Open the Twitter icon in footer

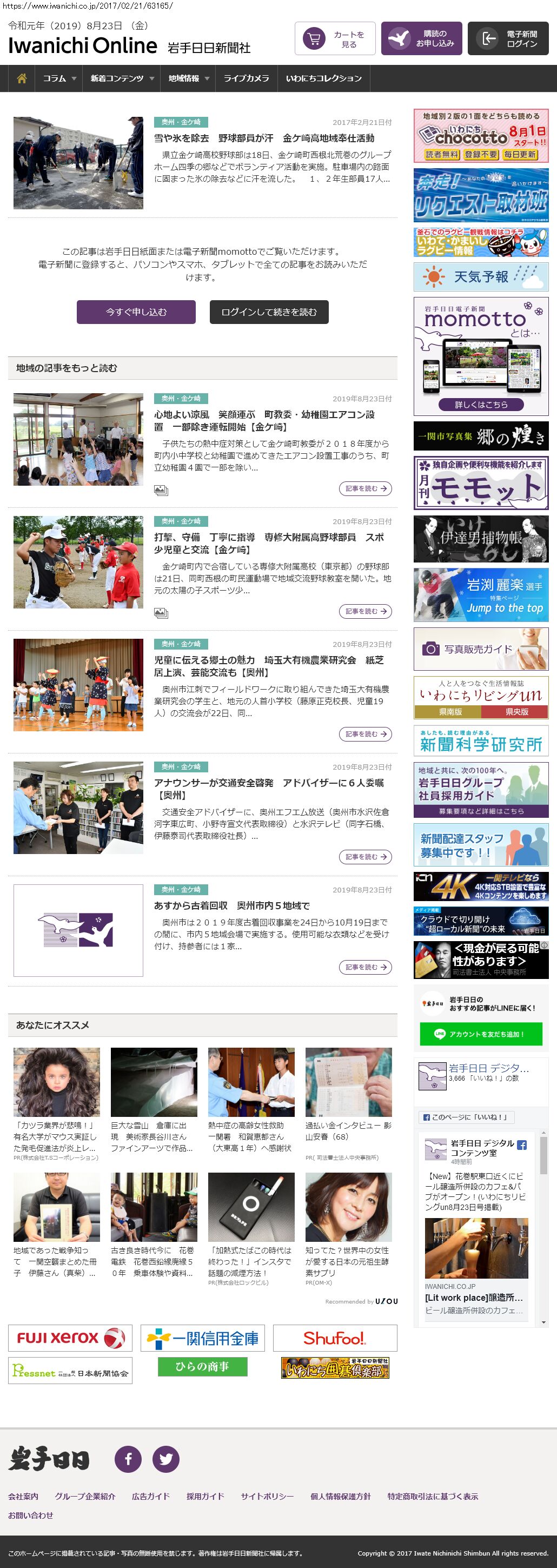click(165, 1459)
